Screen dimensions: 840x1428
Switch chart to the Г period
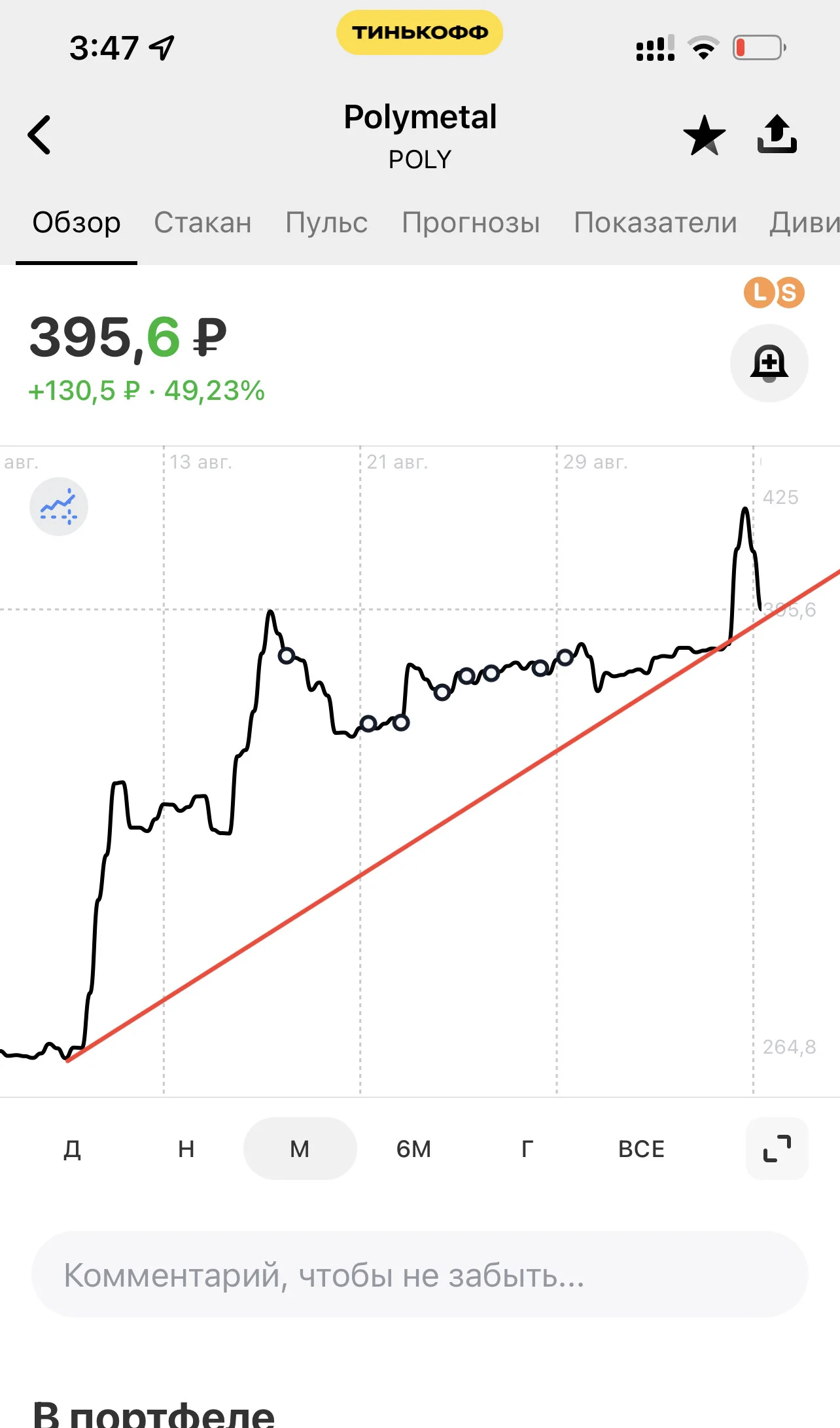point(527,1149)
